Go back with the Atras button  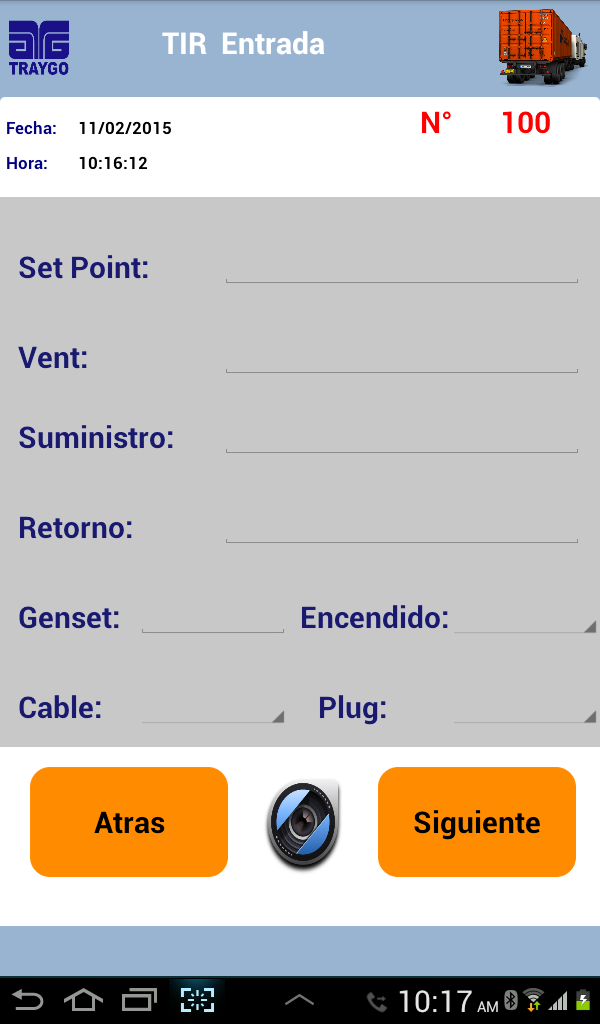(x=129, y=822)
